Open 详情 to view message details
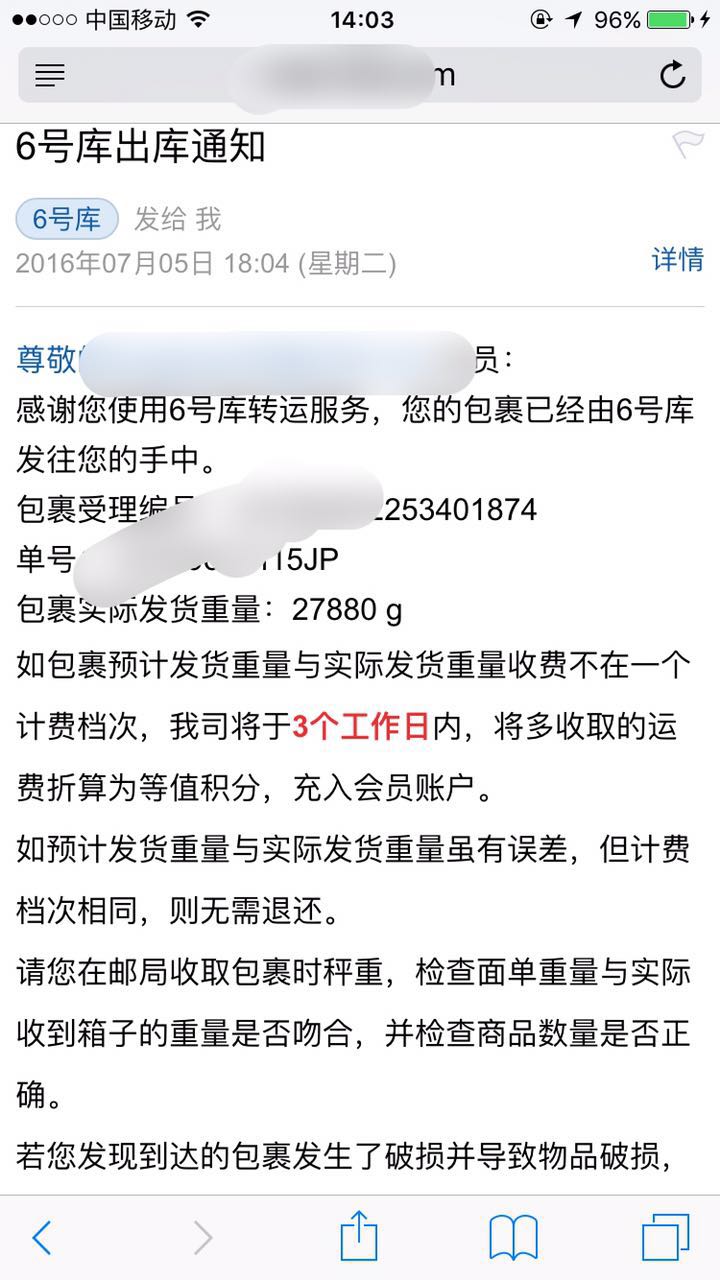This screenshot has height=1280, width=720. [678, 259]
